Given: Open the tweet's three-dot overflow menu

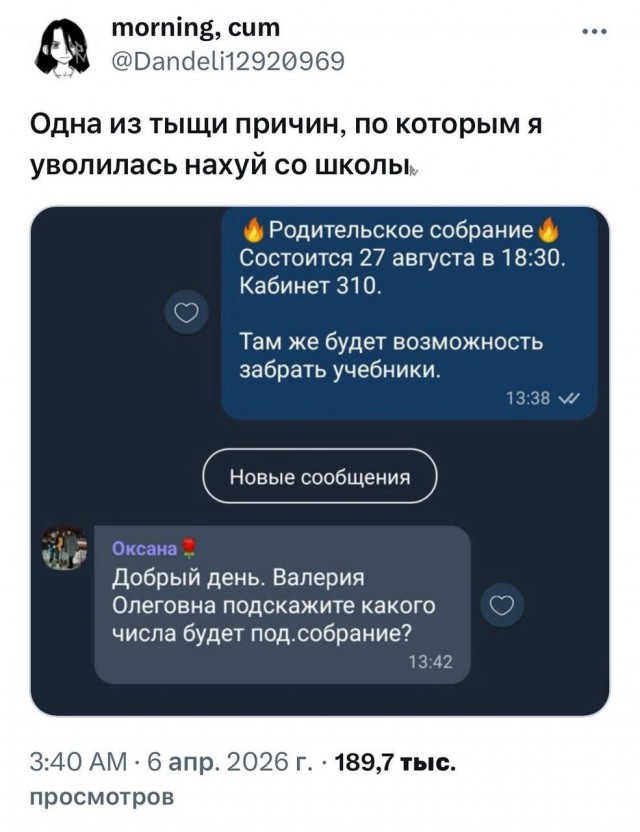Looking at the screenshot, I should click(594, 31).
